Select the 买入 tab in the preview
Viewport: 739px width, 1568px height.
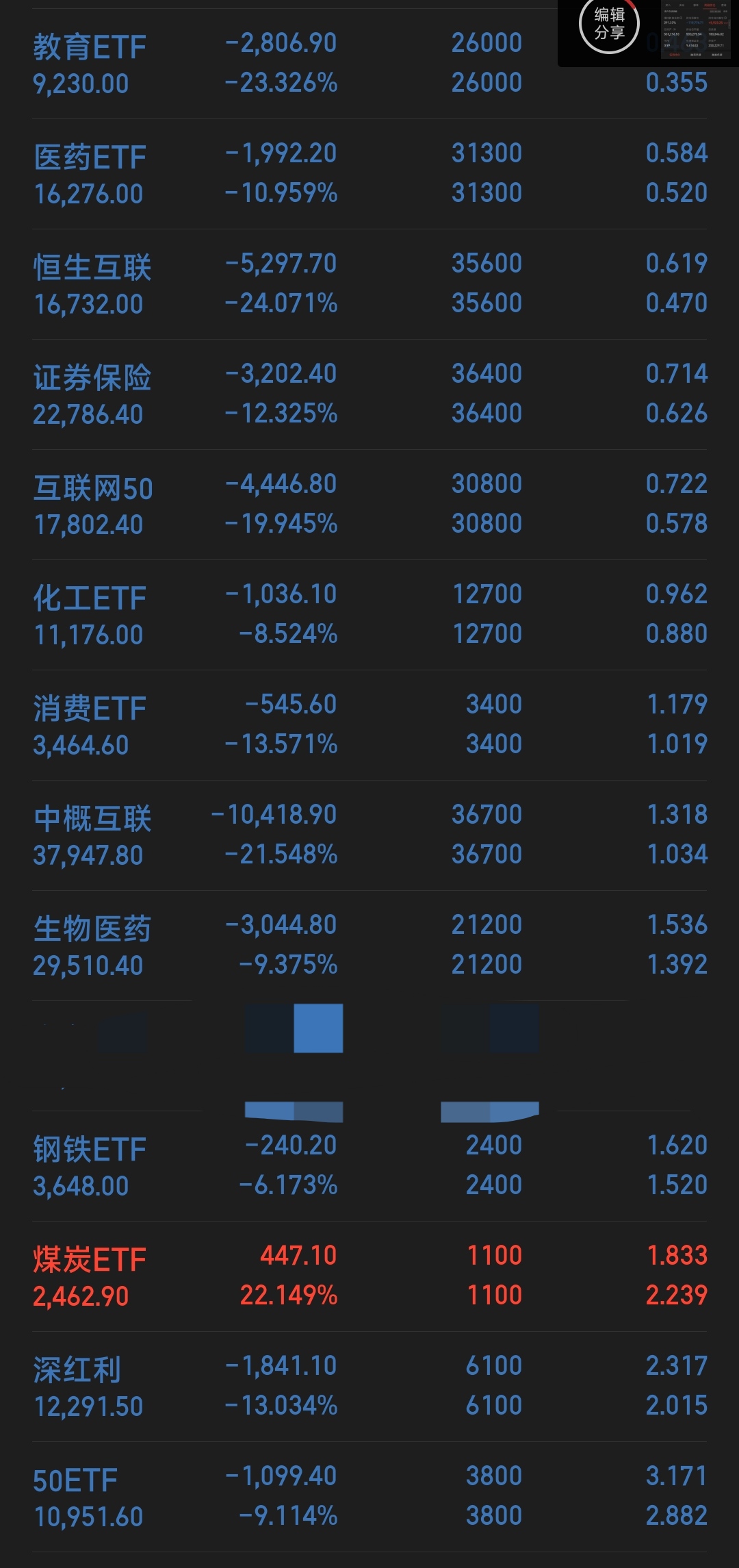pyautogui.click(x=667, y=5)
